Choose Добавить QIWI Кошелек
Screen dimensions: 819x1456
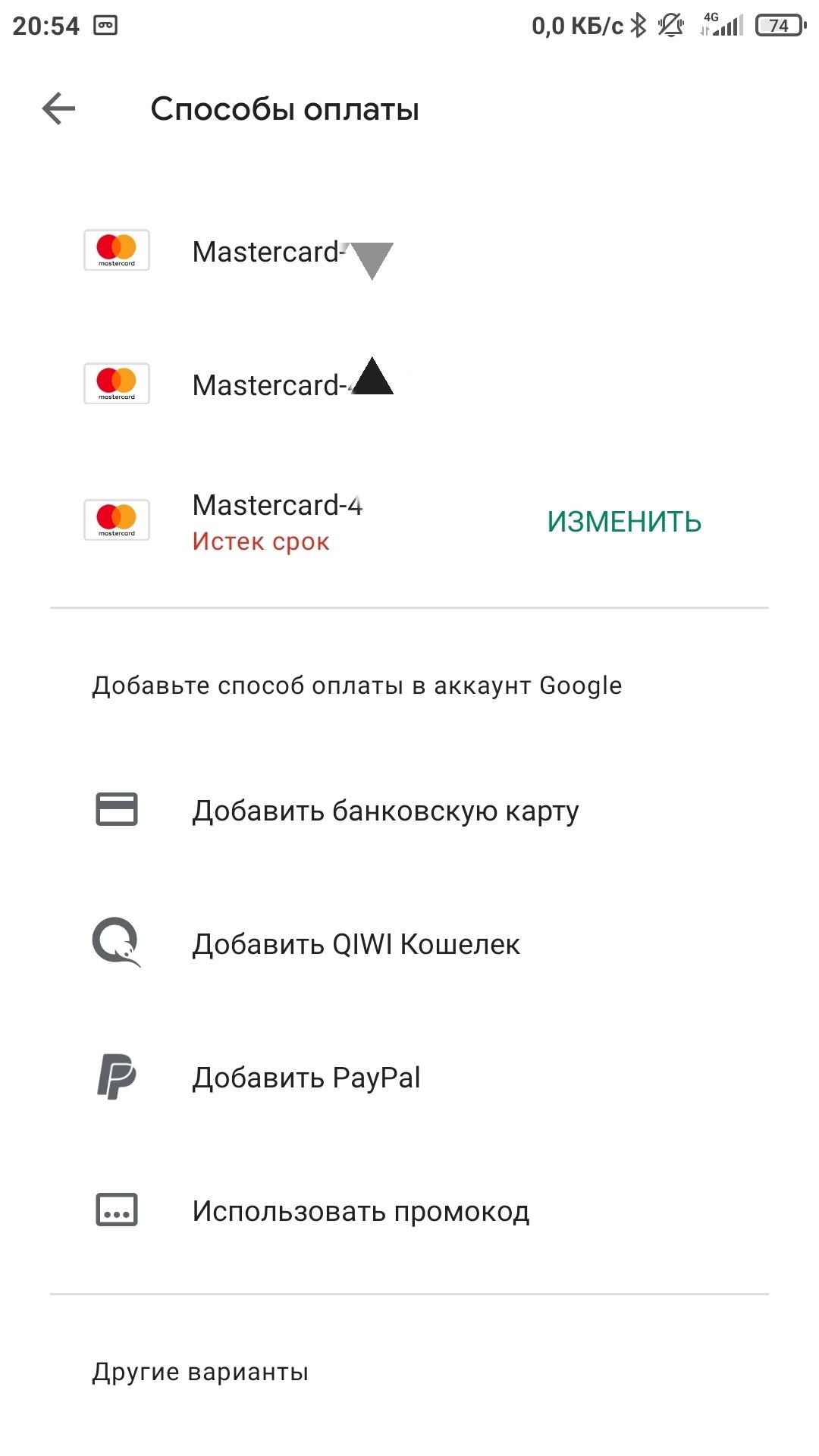(x=356, y=944)
